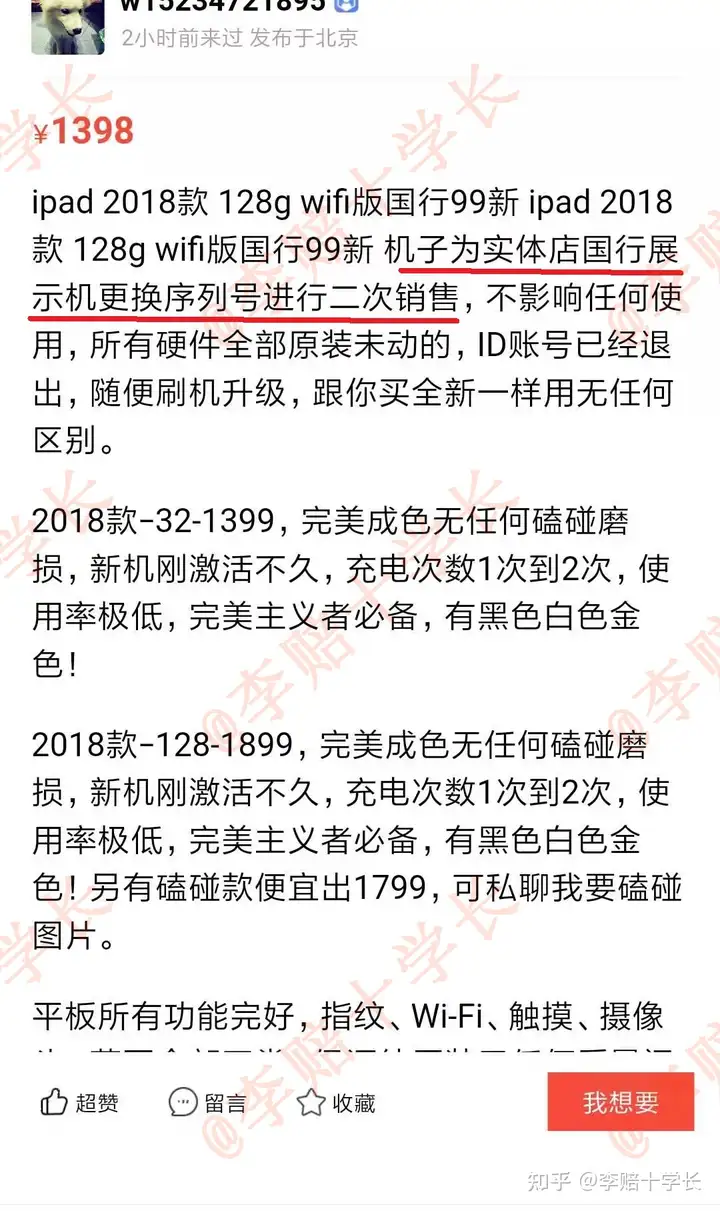720x1211 pixels.
Task: Save the listing with 收藏
Action: [x=336, y=1102]
